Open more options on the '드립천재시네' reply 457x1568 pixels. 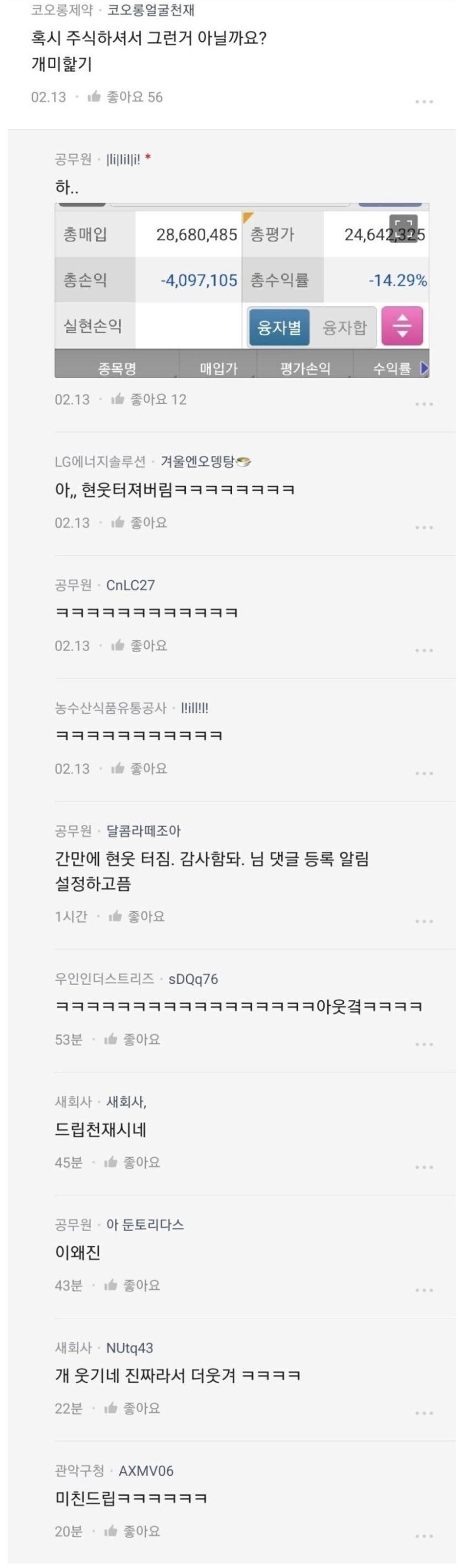coord(423,1167)
